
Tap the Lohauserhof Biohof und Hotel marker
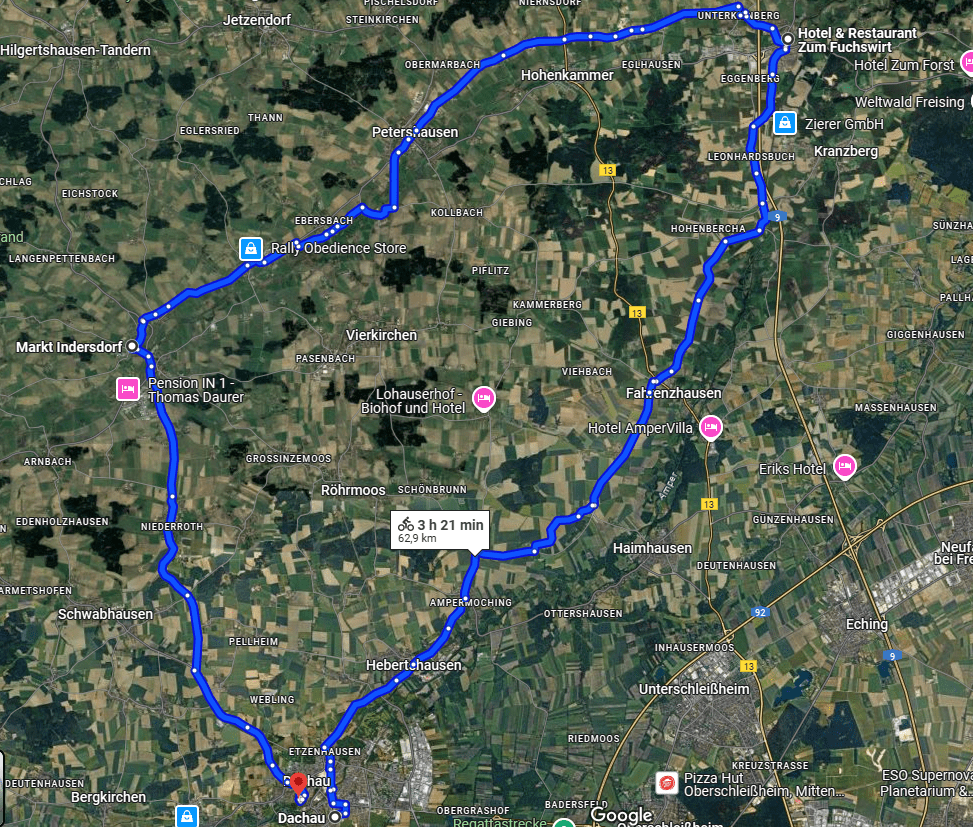[x=483, y=398]
